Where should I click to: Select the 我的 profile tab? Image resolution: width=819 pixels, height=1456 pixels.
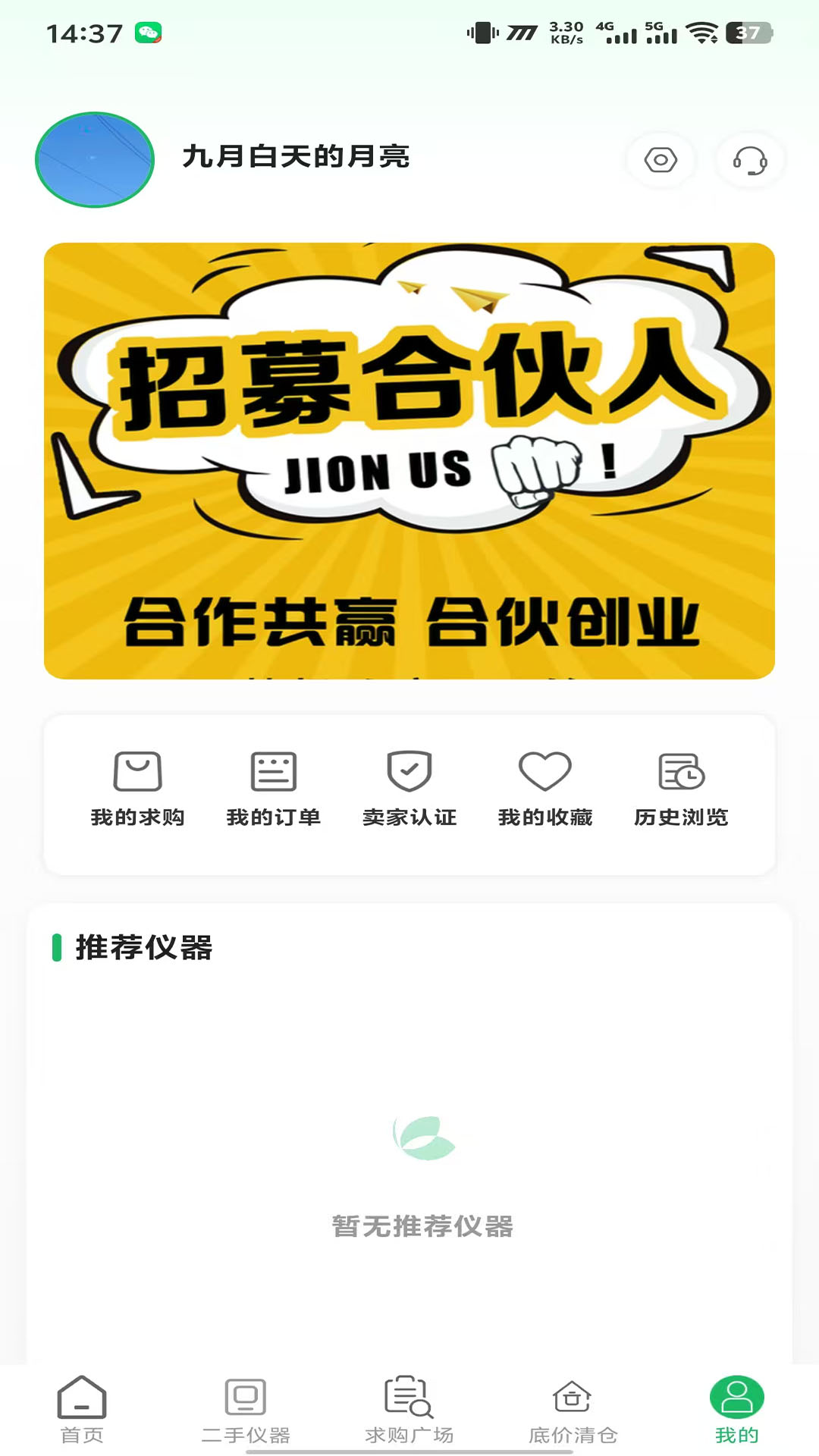click(x=736, y=1410)
